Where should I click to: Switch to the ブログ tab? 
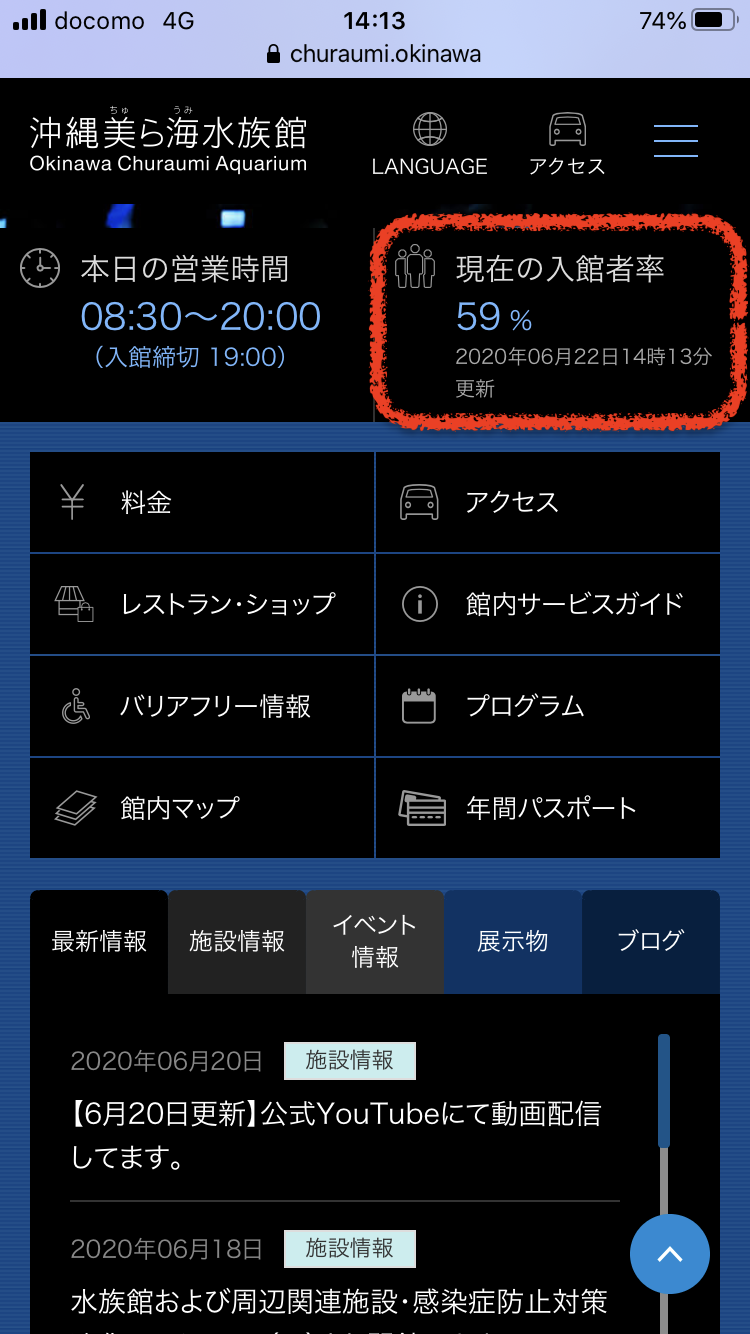[x=651, y=942]
